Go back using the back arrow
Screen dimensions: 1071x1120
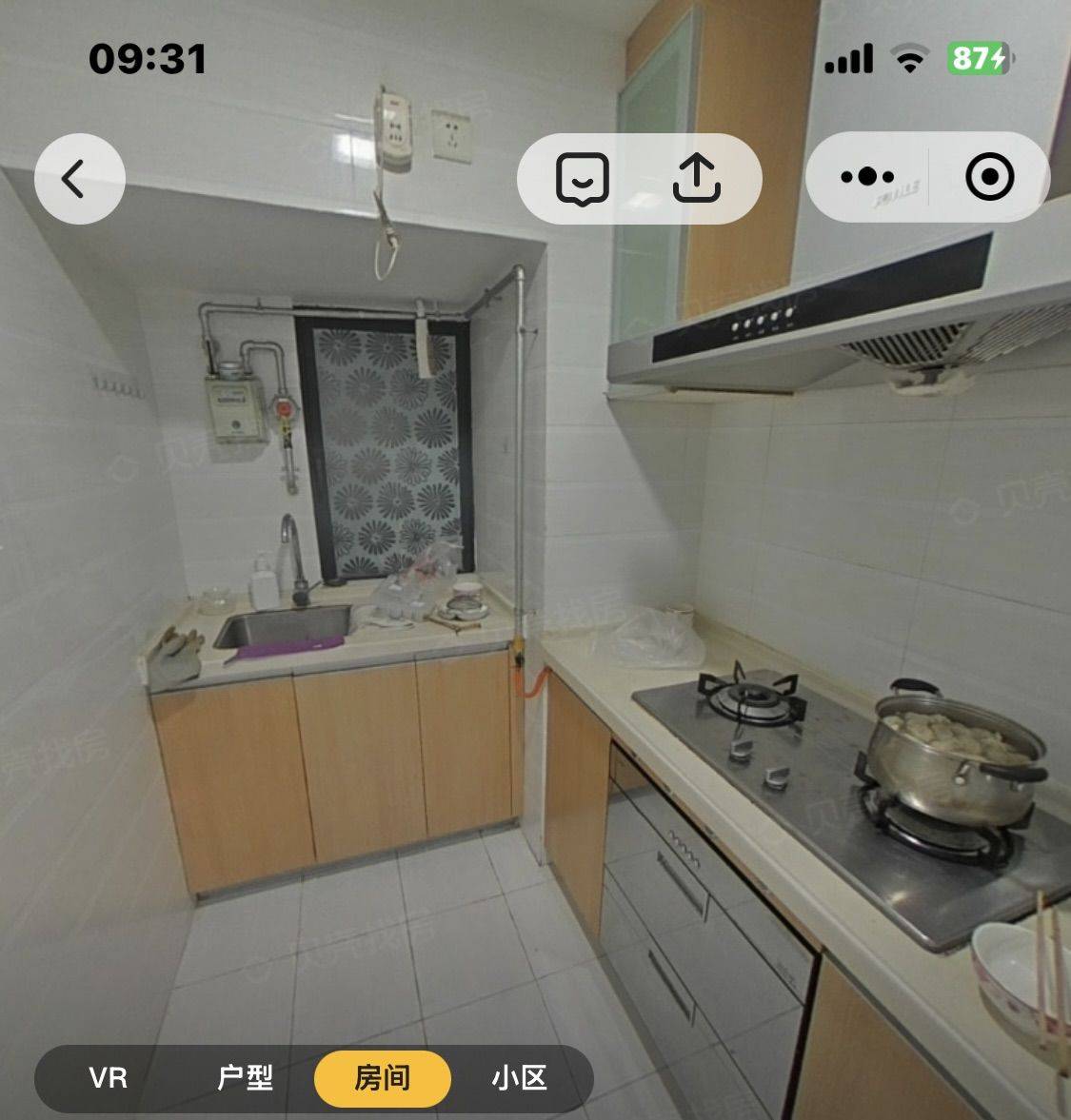point(79,179)
